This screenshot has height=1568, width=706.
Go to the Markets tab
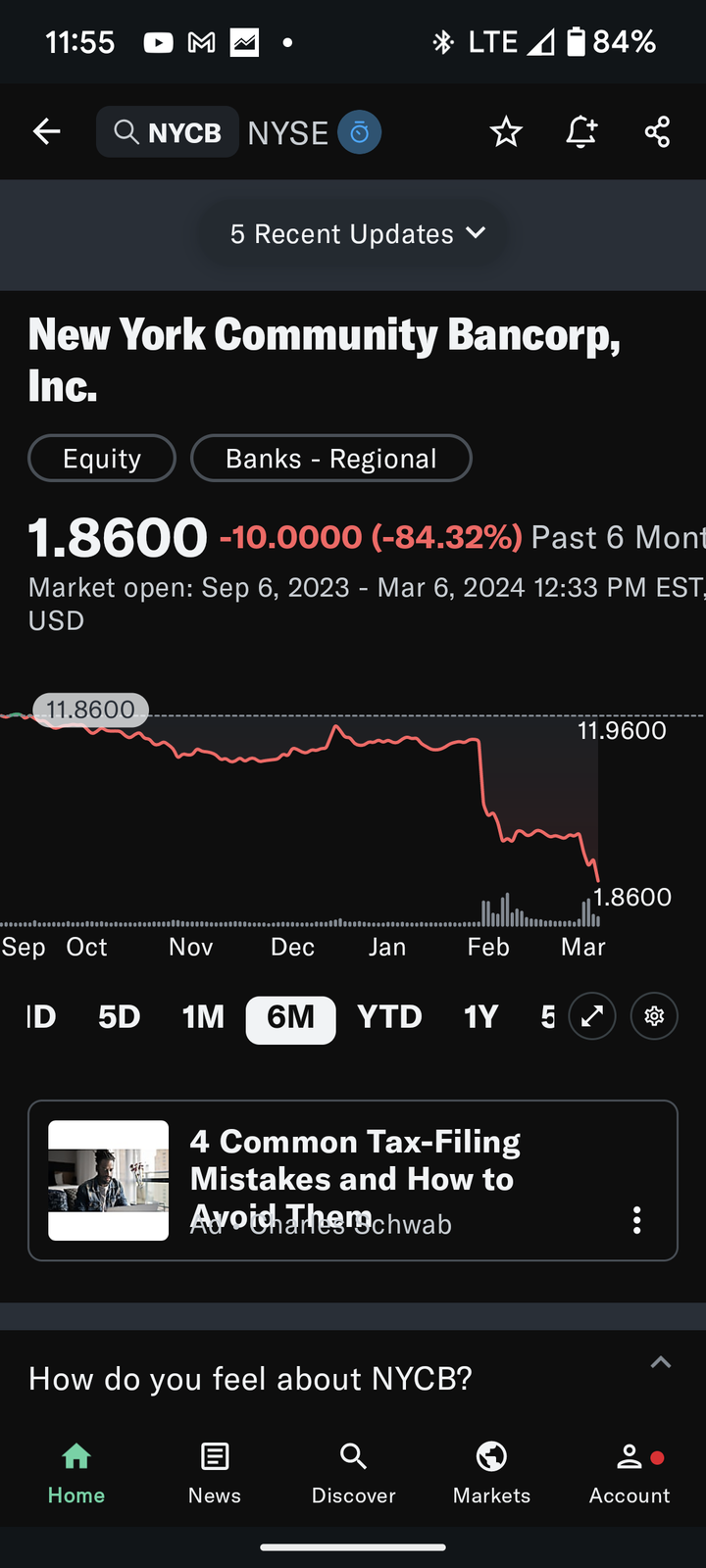pos(491,1474)
